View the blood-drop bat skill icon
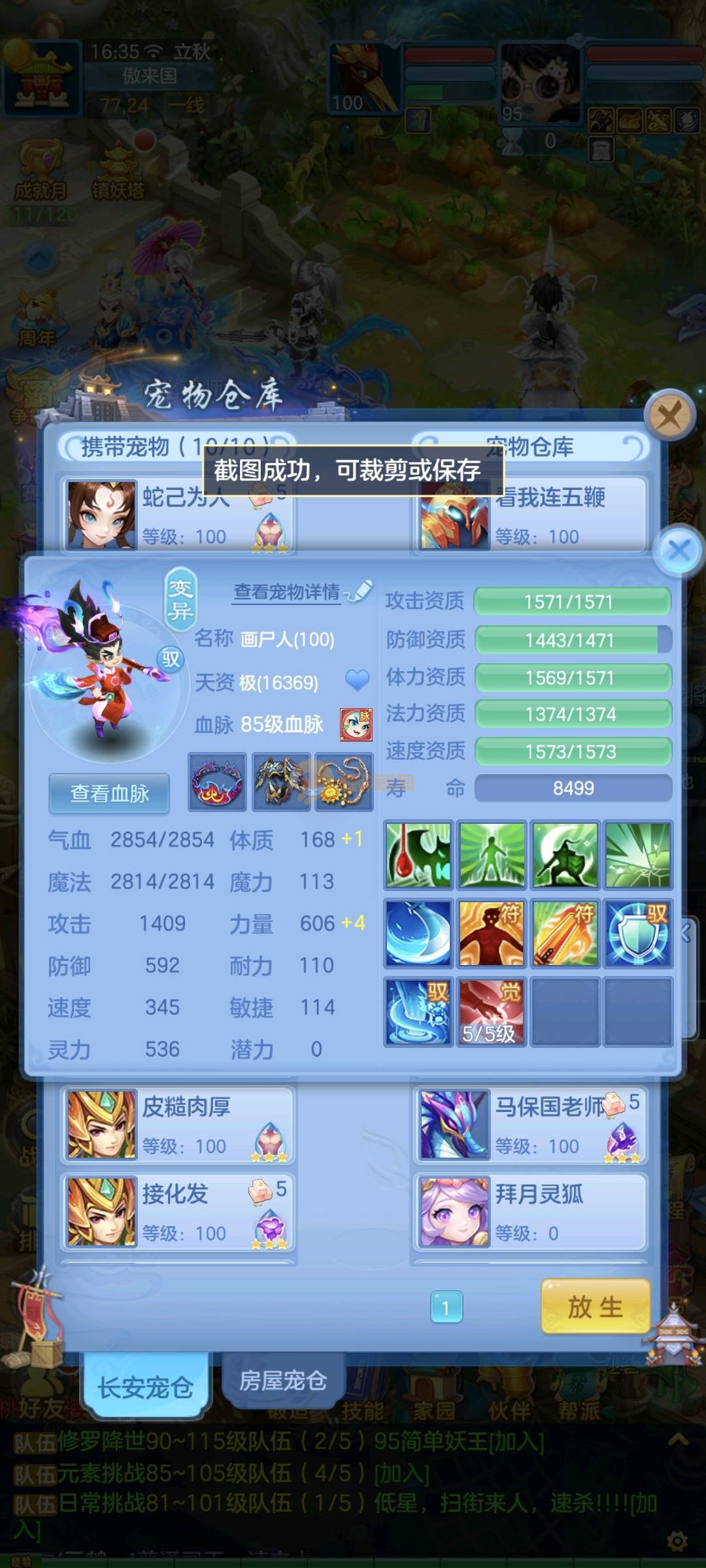 (x=418, y=855)
